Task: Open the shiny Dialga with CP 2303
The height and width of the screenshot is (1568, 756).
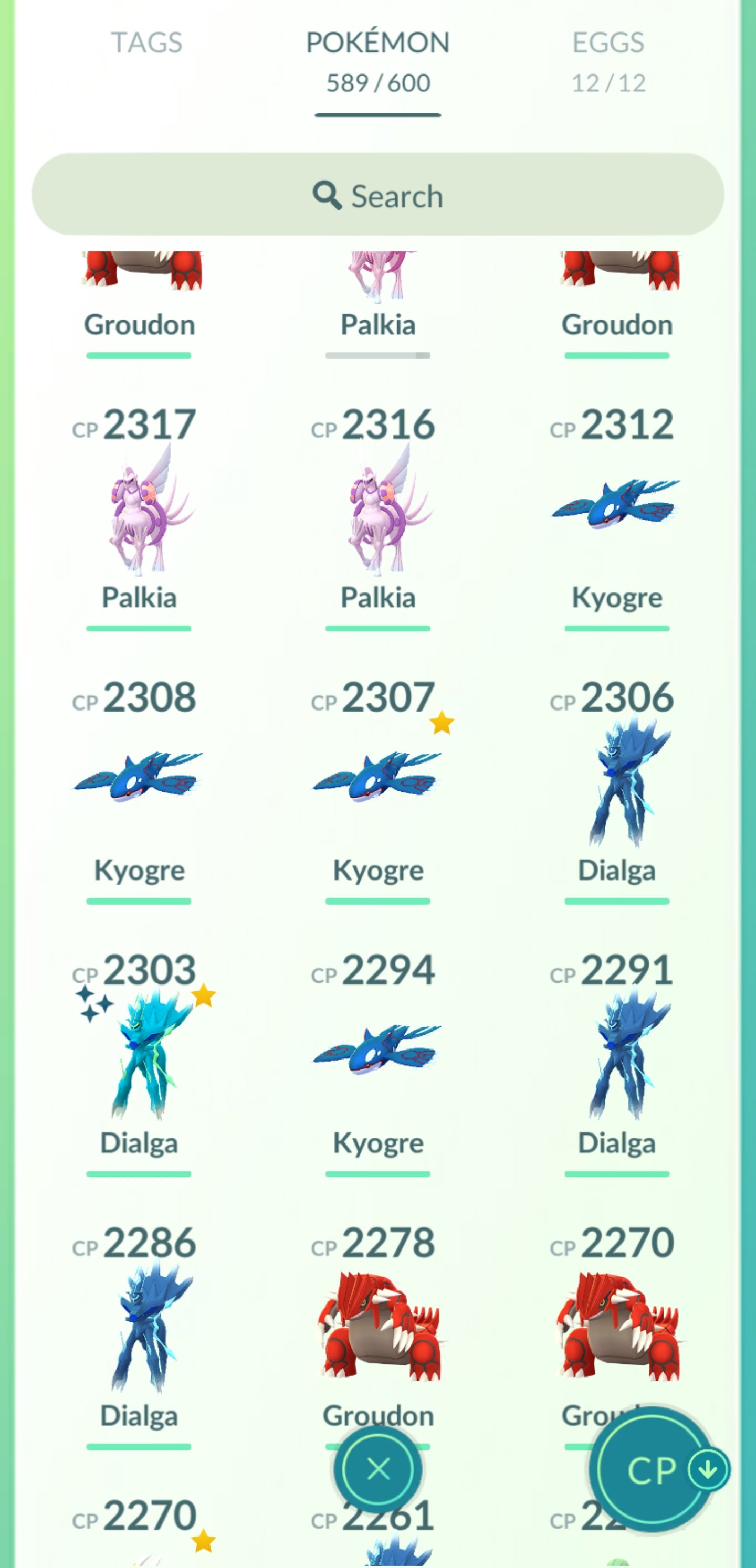Action: (139, 1056)
